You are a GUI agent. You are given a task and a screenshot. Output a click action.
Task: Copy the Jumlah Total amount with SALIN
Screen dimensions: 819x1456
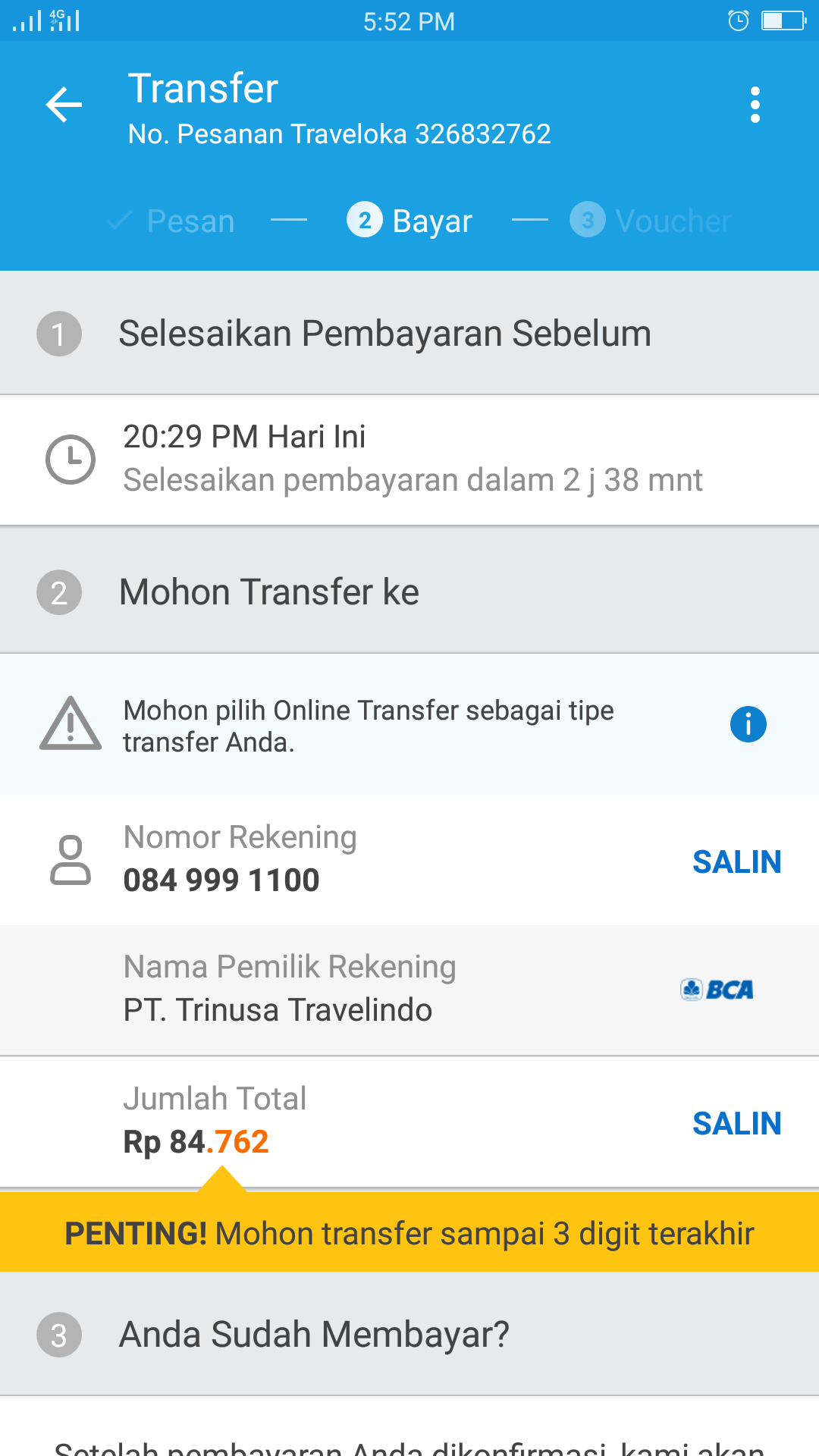[736, 1124]
